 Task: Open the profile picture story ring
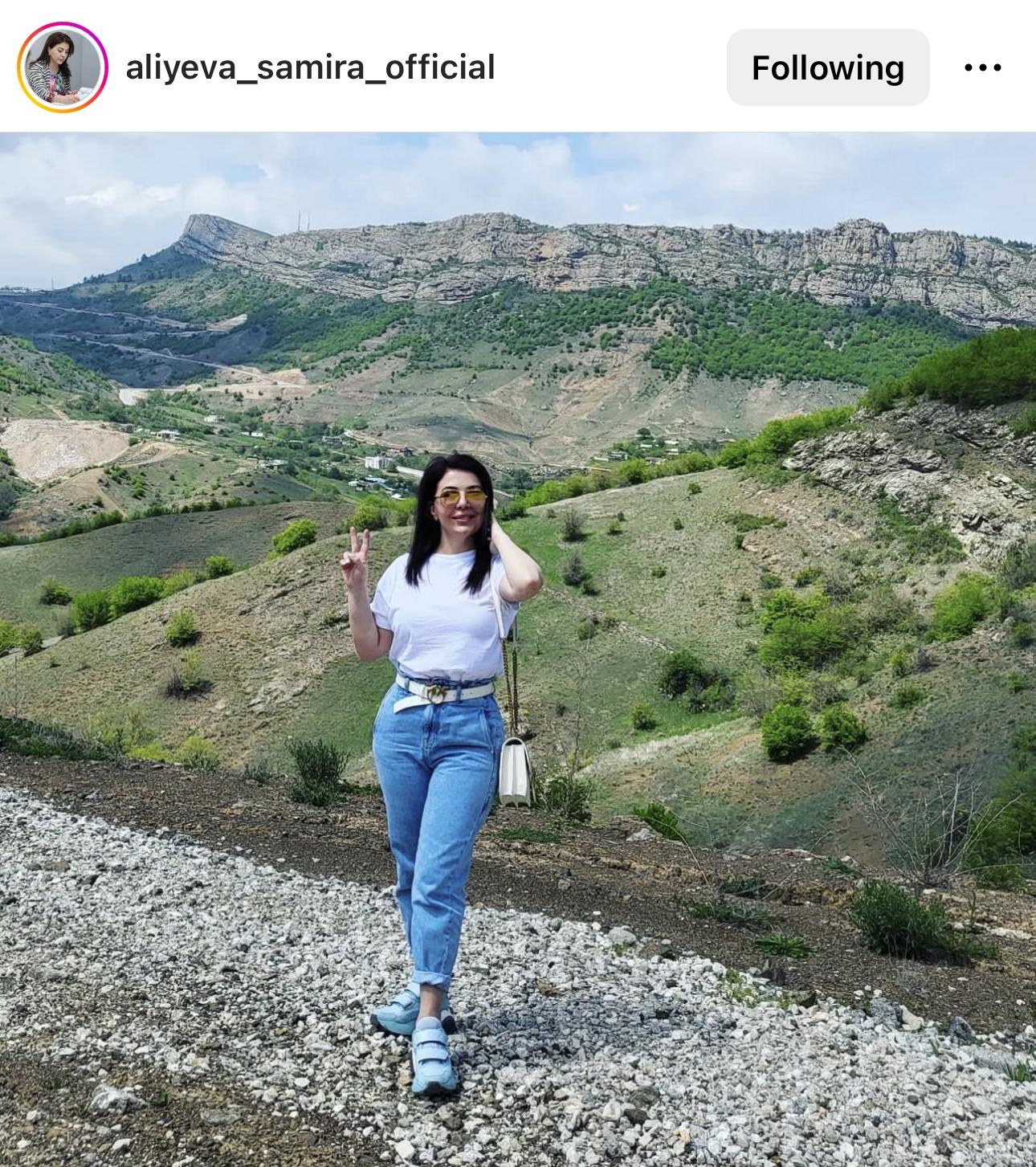pyautogui.click(x=63, y=67)
